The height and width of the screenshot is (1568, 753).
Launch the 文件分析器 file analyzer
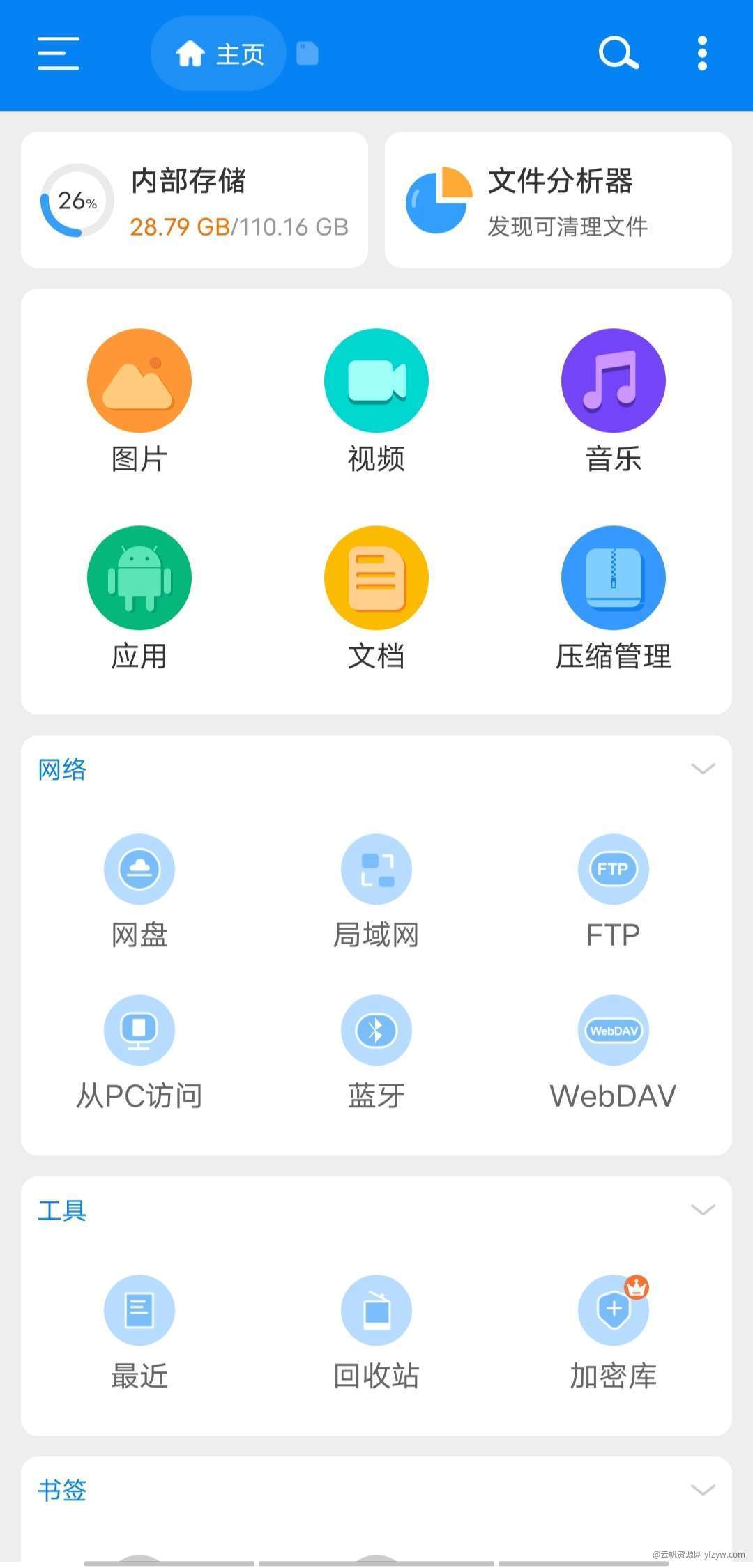point(558,200)
